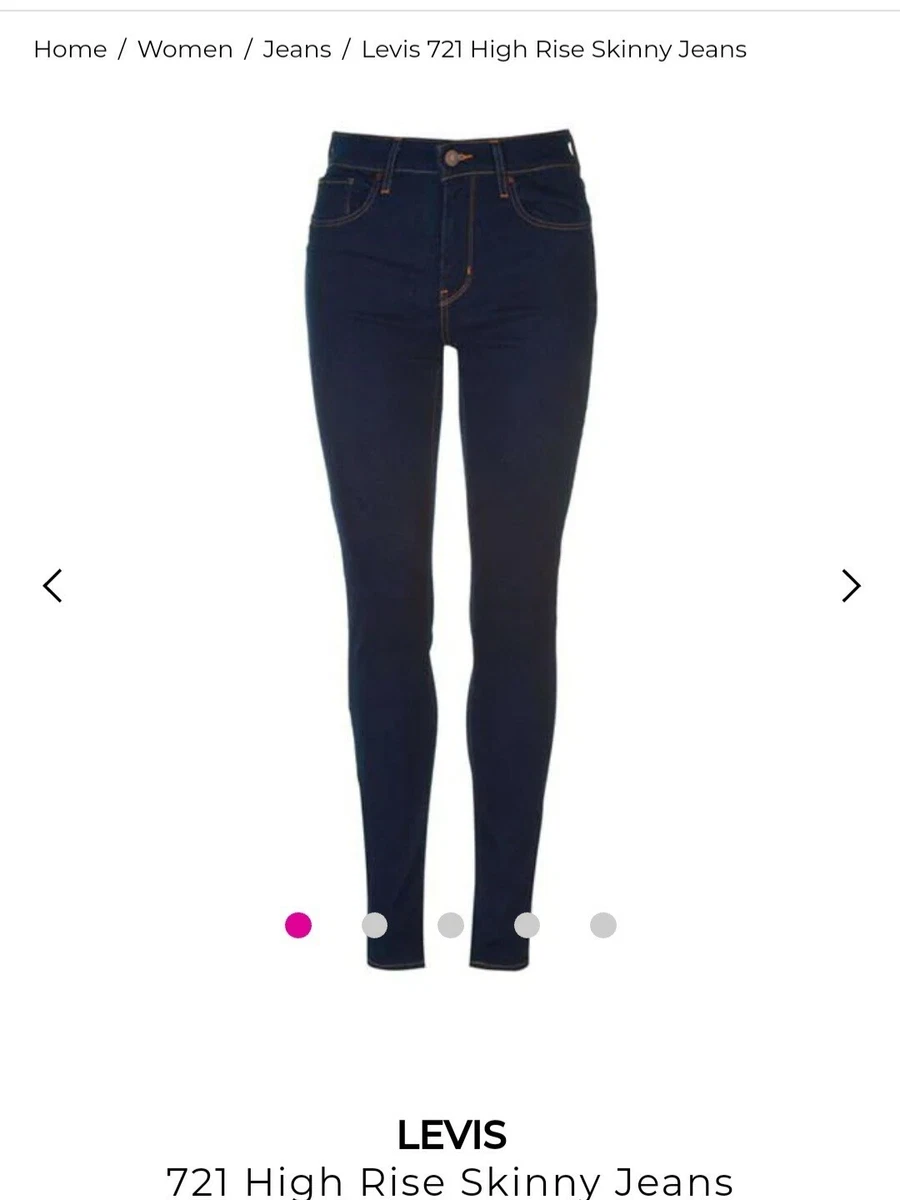This screenshot has width=900, height=1200.
Task: Show the previous product image arrow
Action: pyautogui.click(x=53, y=585)
